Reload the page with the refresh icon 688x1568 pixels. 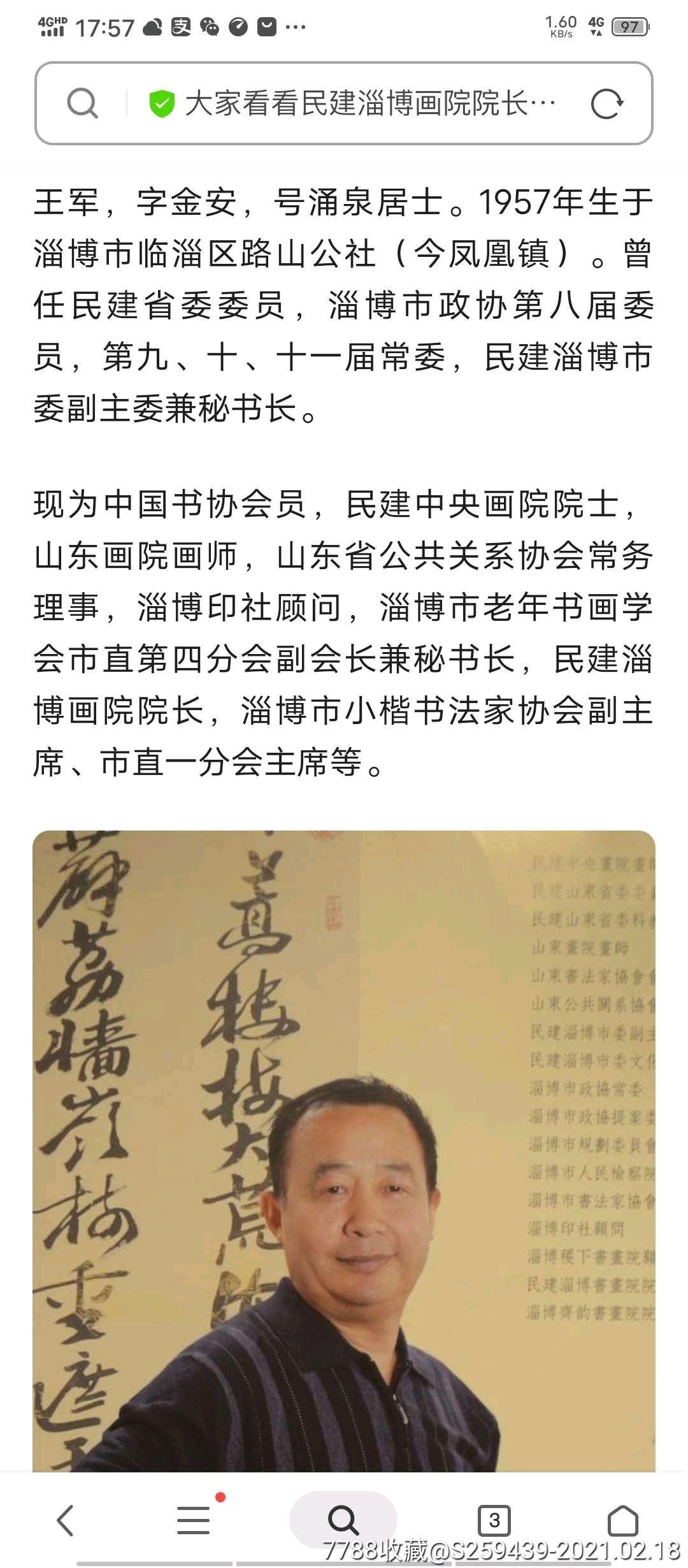point(606,104)
